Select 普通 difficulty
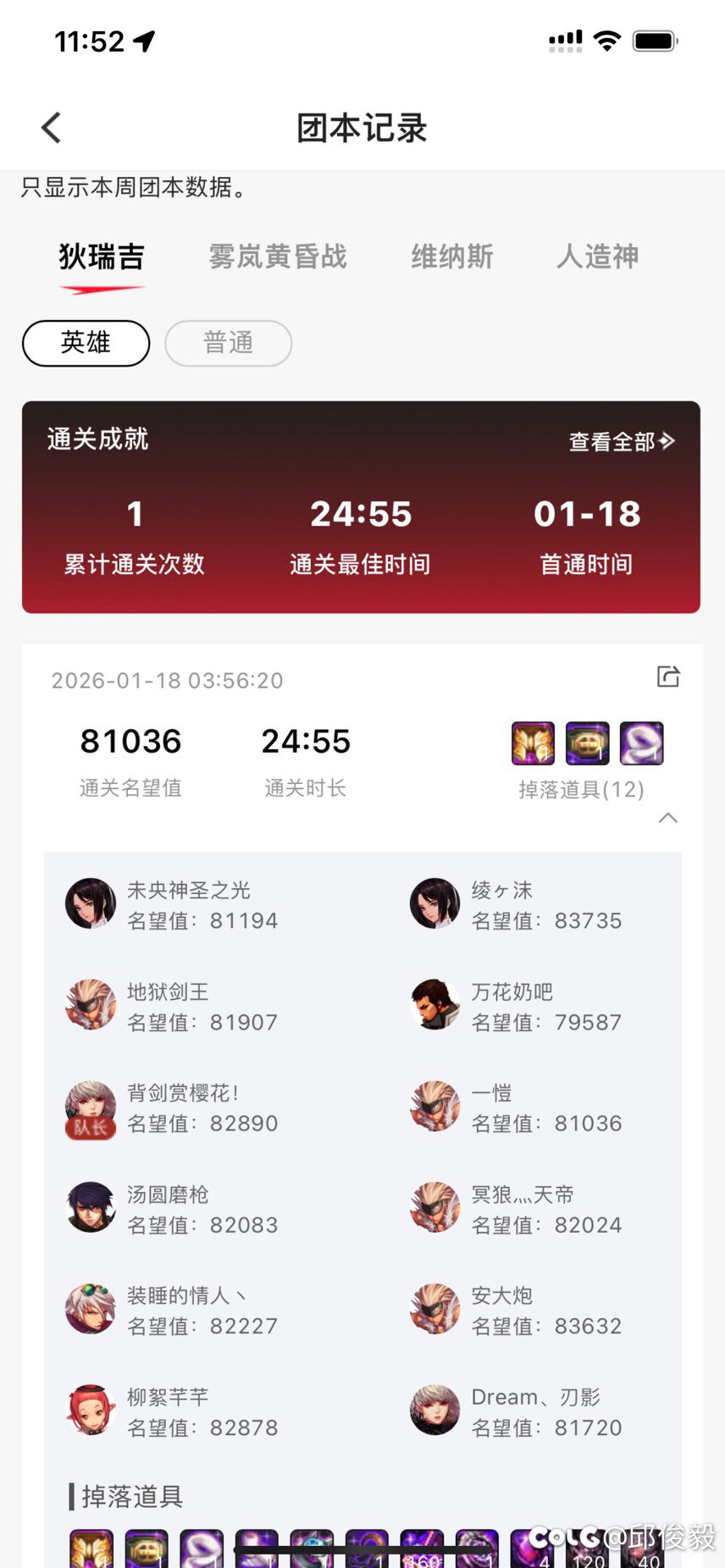 228,343
